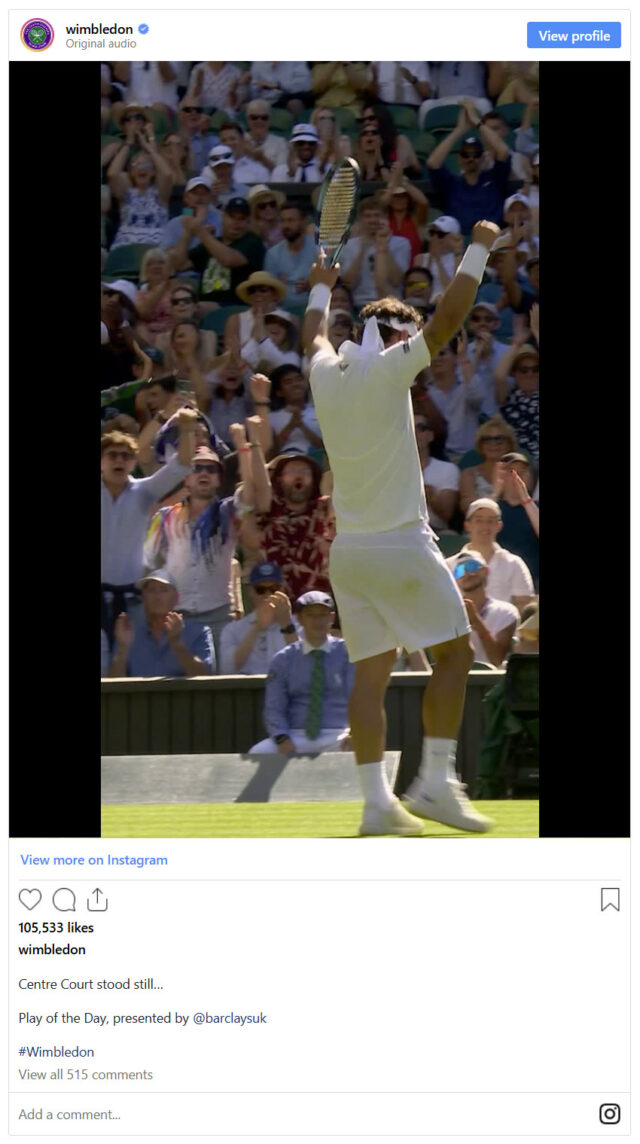Tap the View profile button
The width and height of the screenshot is (640, 1144).
click(573, 36)
